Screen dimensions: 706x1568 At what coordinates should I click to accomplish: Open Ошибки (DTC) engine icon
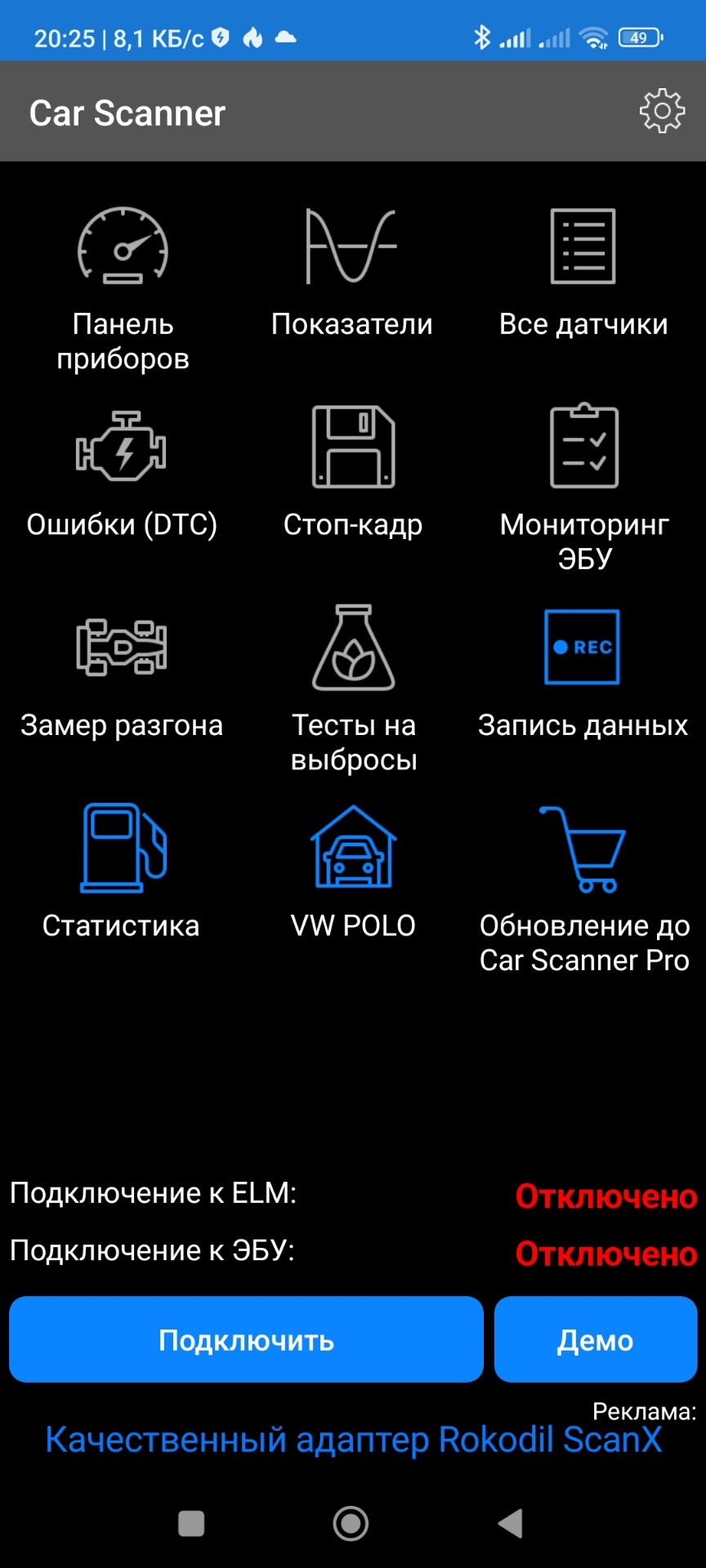[x=121, y=448]
